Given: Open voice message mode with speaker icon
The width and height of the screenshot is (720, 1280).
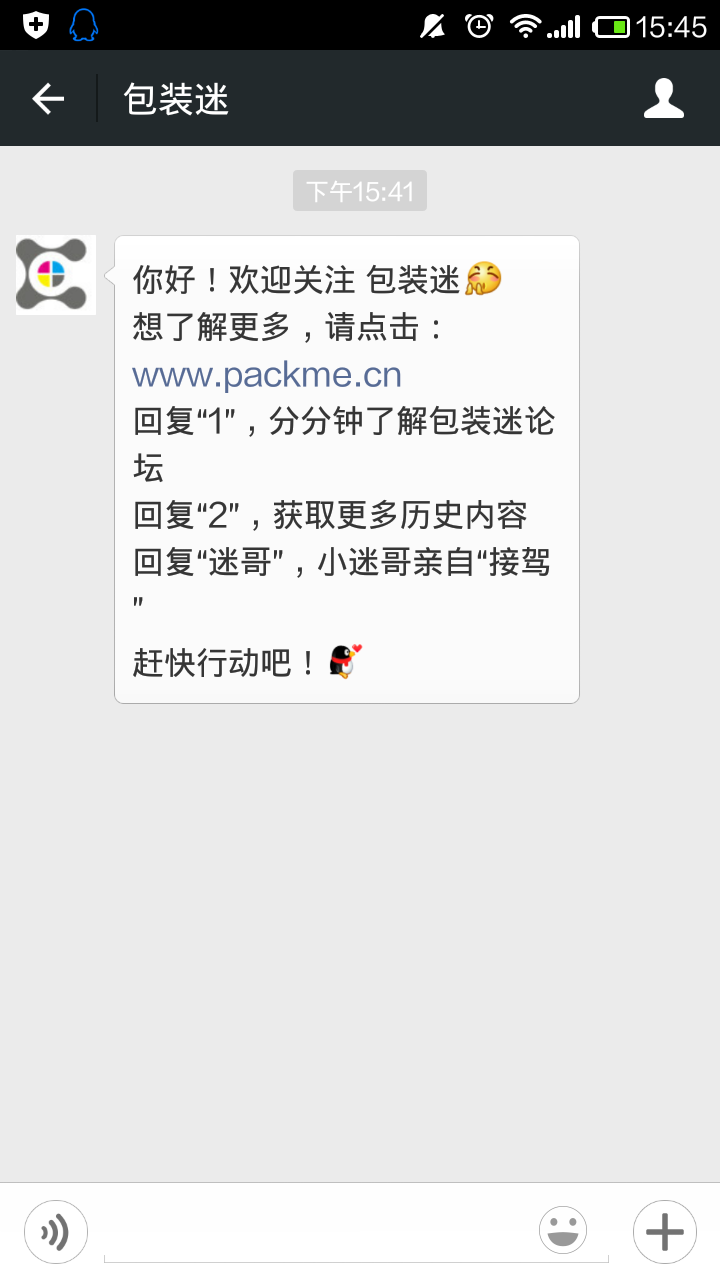Looking at the screenshot, I should [x=56, y=1231].
